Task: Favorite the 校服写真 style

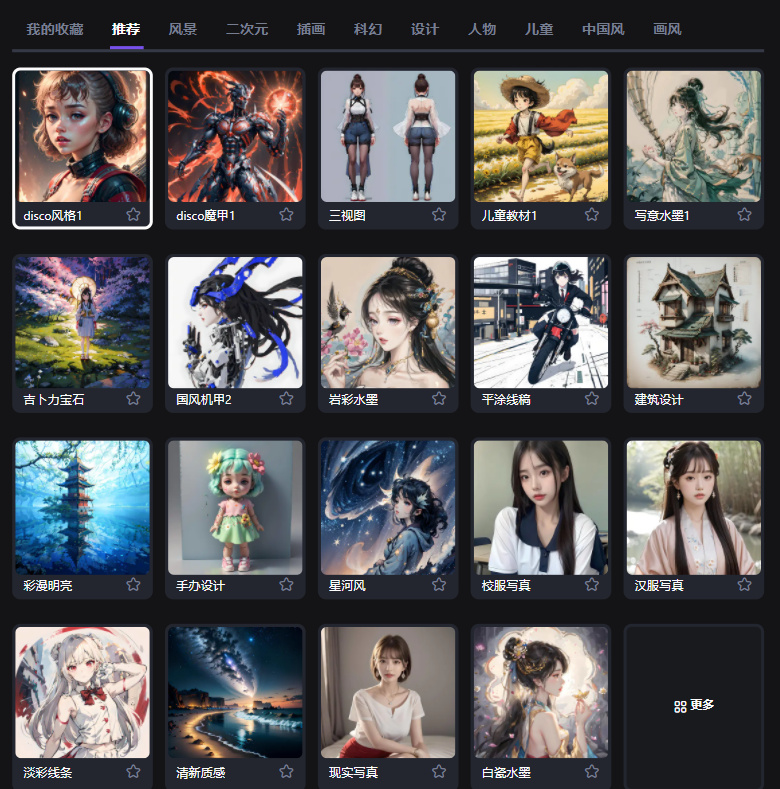Action: 592,585
